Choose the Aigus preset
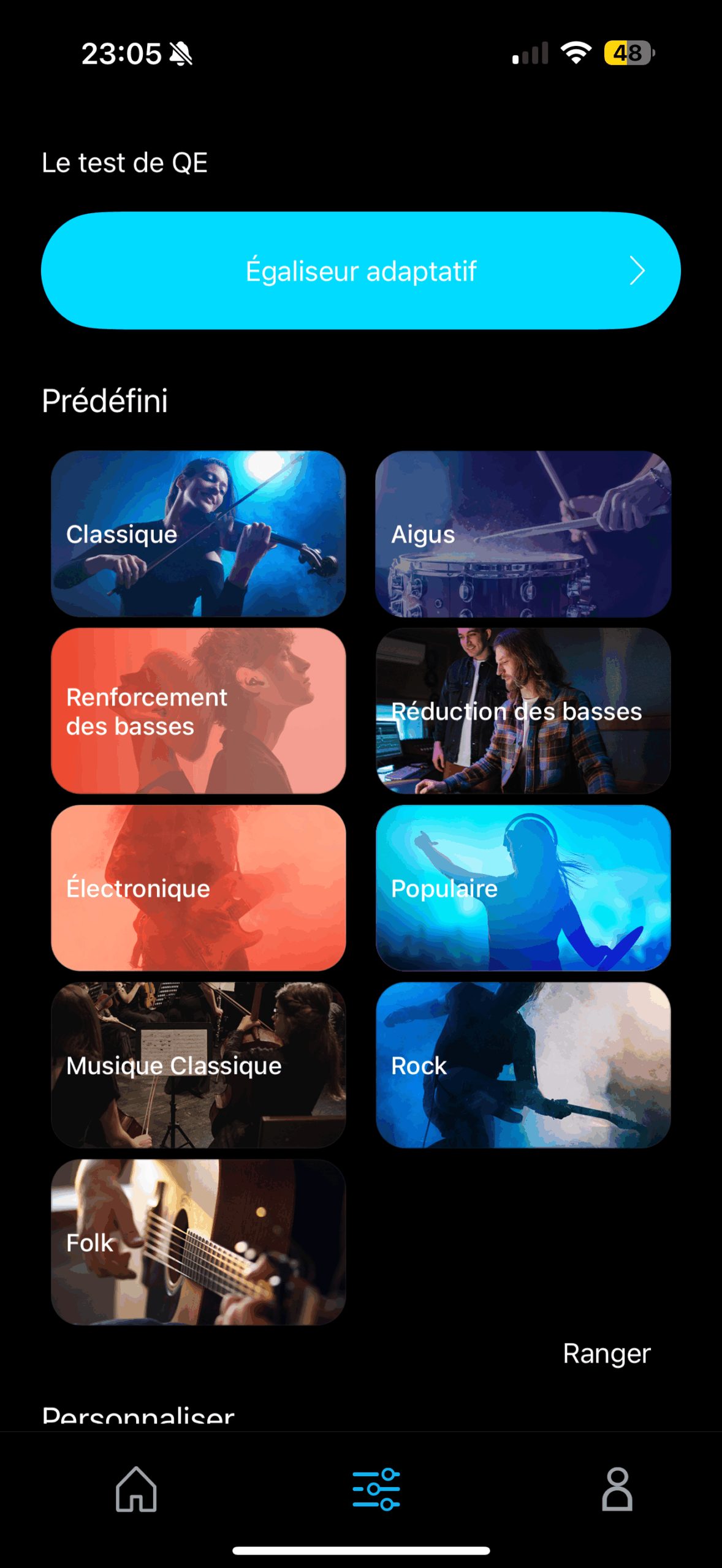The height and width of the screenshot is (1568, 722). click(523, 533)
